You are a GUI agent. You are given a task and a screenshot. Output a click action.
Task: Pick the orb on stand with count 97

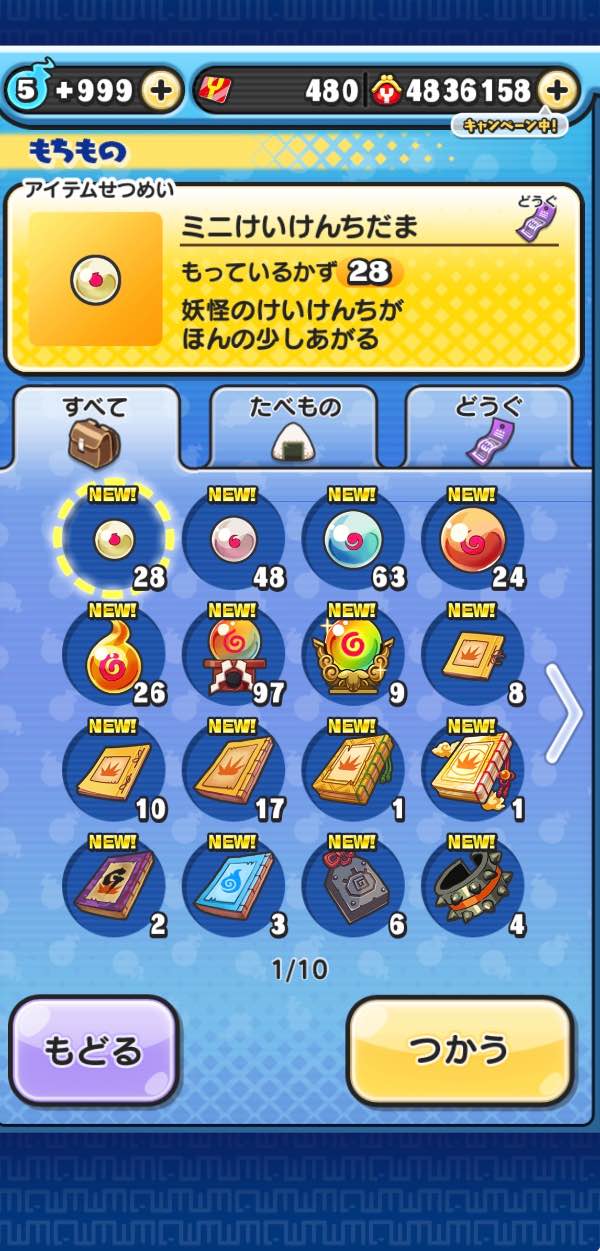pyautogui.click(x=234, y=657)
